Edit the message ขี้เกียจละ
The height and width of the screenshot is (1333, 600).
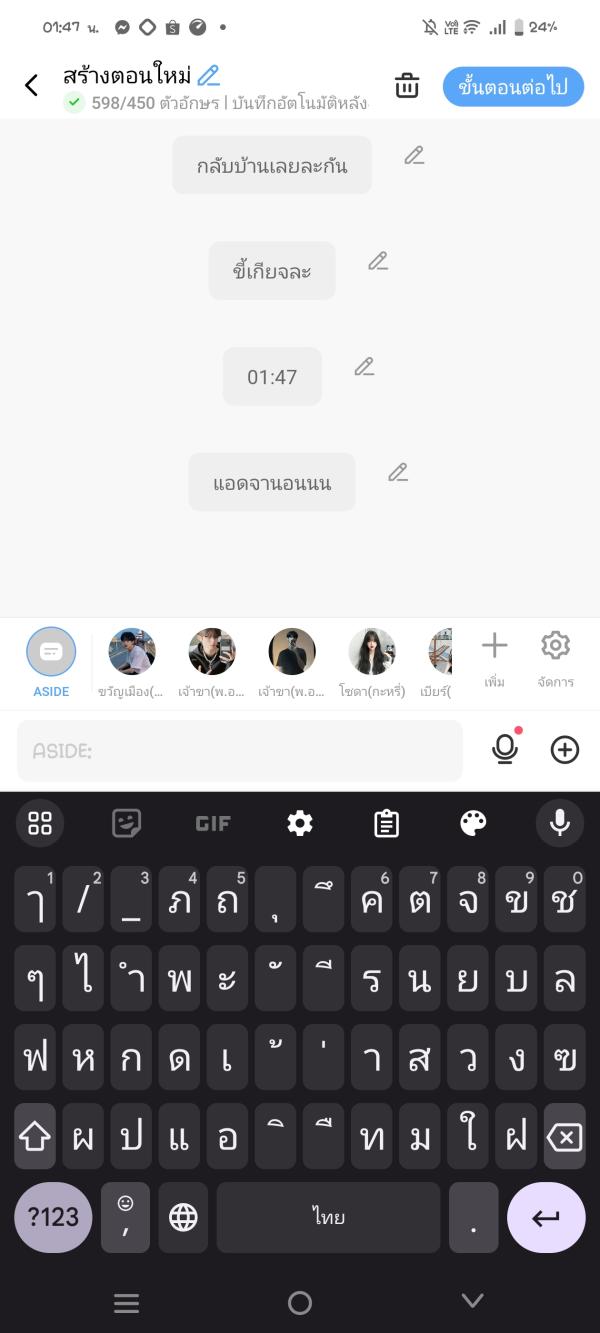(377, 261)
